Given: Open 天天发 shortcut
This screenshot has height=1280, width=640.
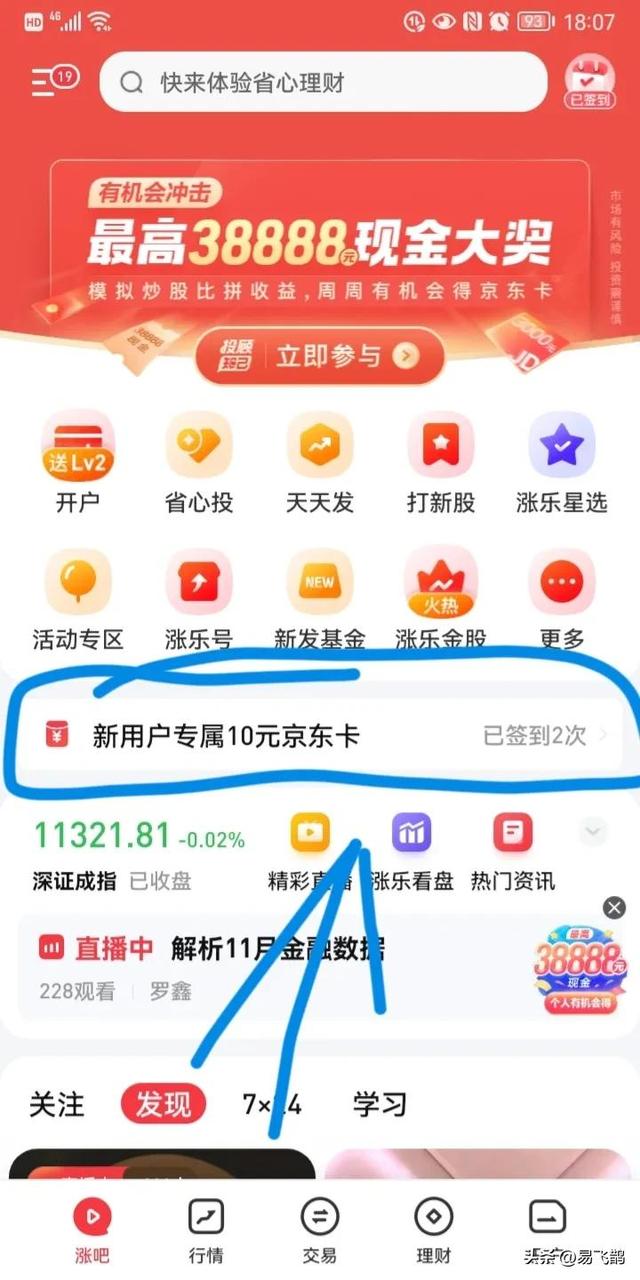Looking at the screenshot, I should (320, 463).
